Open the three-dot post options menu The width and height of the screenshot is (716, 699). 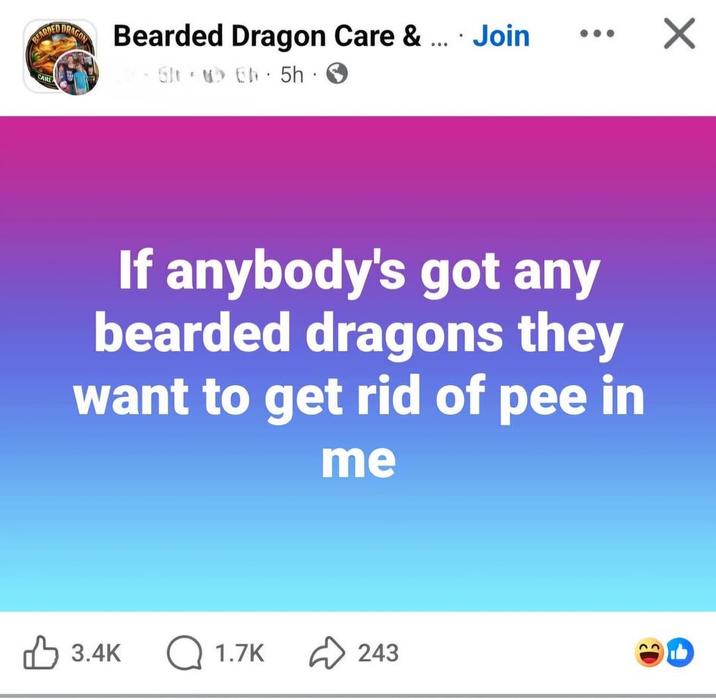point(600,34)
